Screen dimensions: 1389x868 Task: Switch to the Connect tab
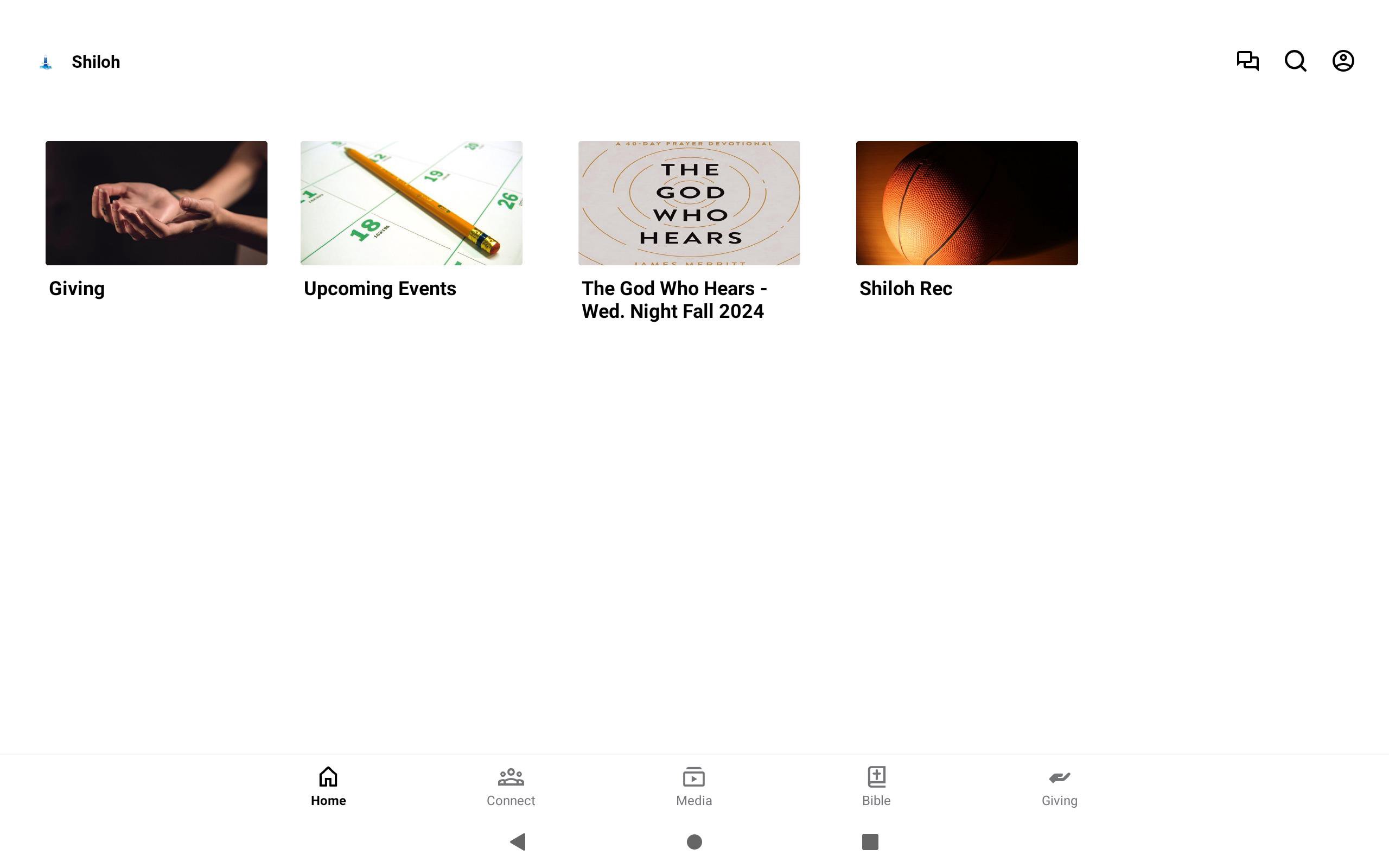coord(511,787)
